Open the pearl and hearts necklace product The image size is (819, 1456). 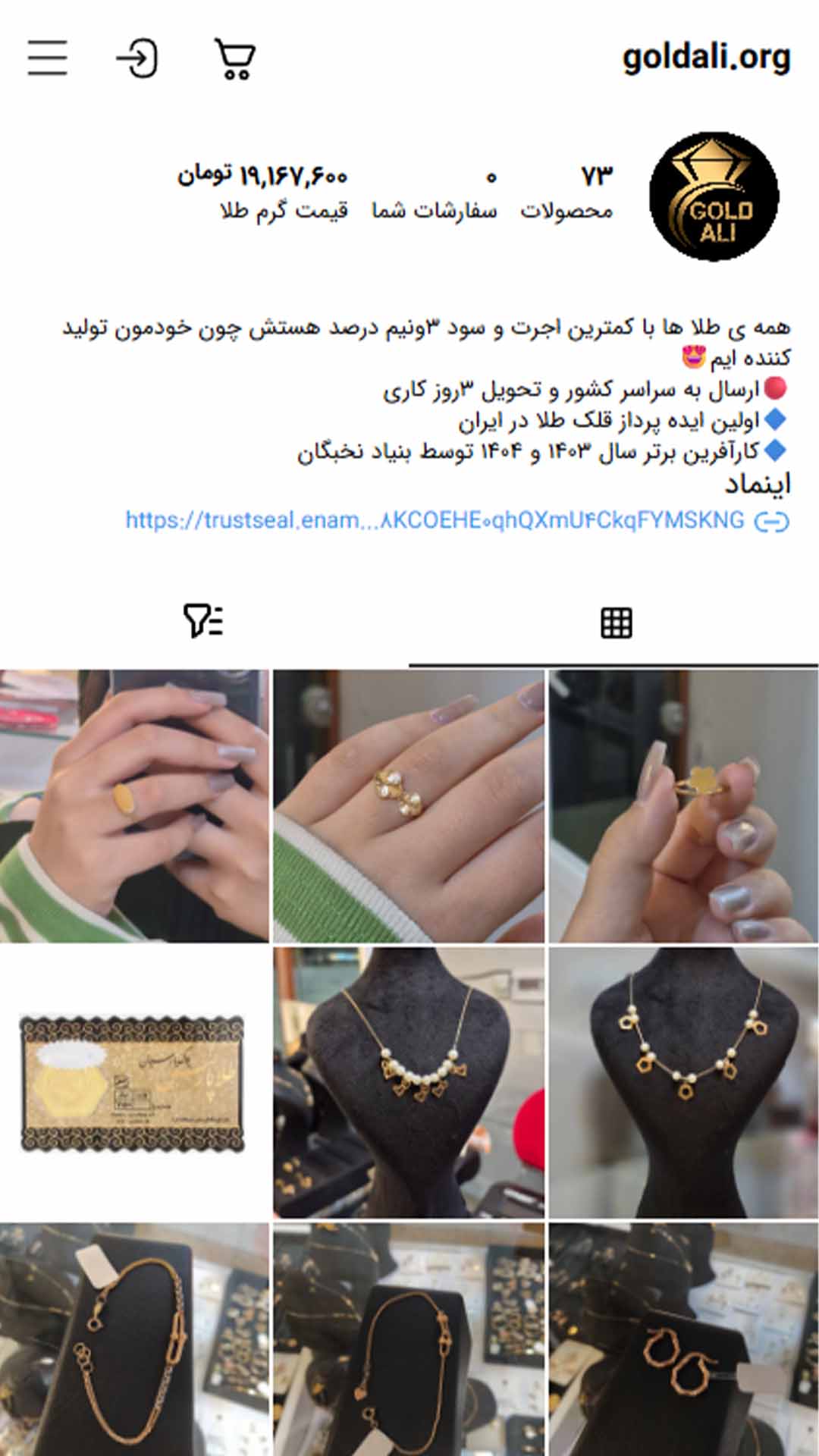(x=408, y=1083)
